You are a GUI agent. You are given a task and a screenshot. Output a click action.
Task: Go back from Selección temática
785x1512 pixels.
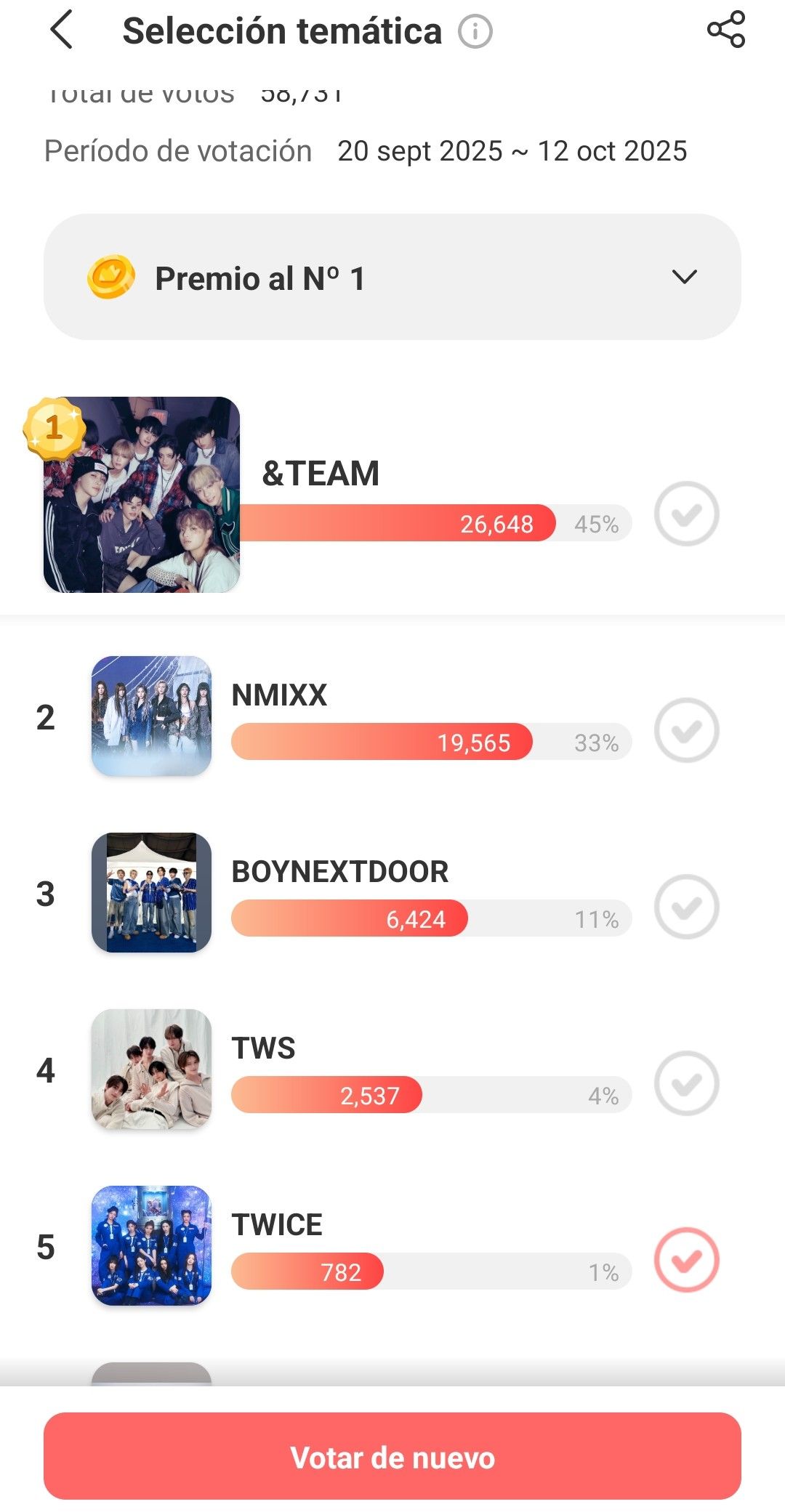[62, 31]
